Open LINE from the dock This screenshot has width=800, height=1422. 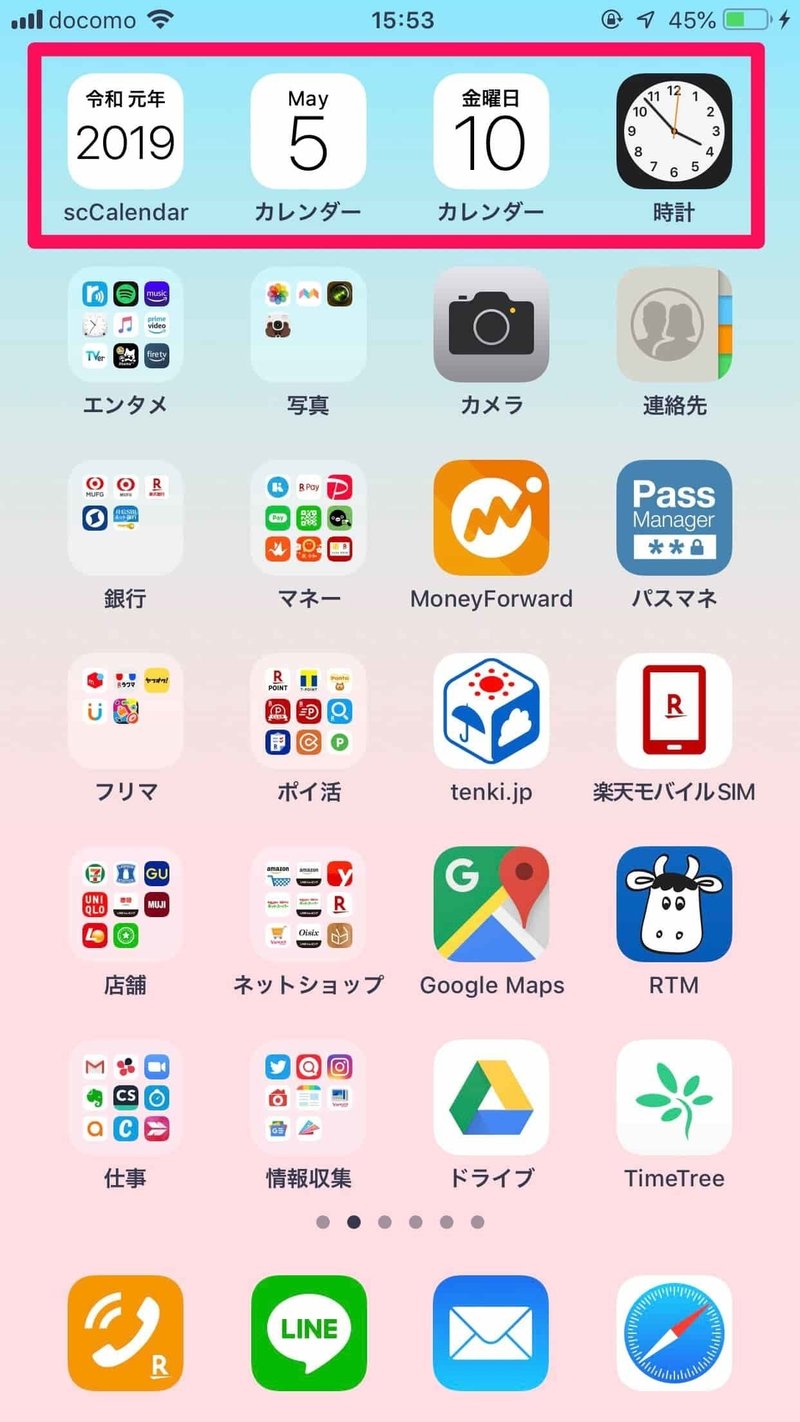click(308, 1333)
